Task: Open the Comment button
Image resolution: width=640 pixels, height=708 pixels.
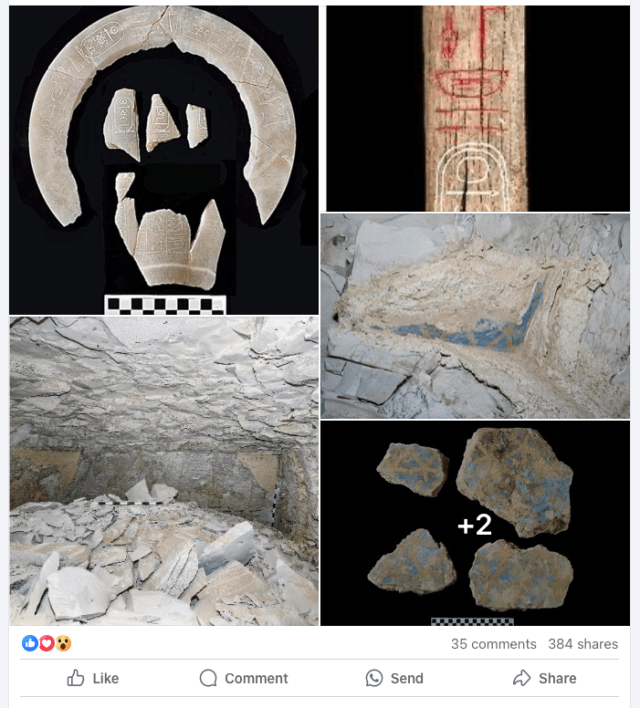Action: pyautogui.click(x=244, y=678)
